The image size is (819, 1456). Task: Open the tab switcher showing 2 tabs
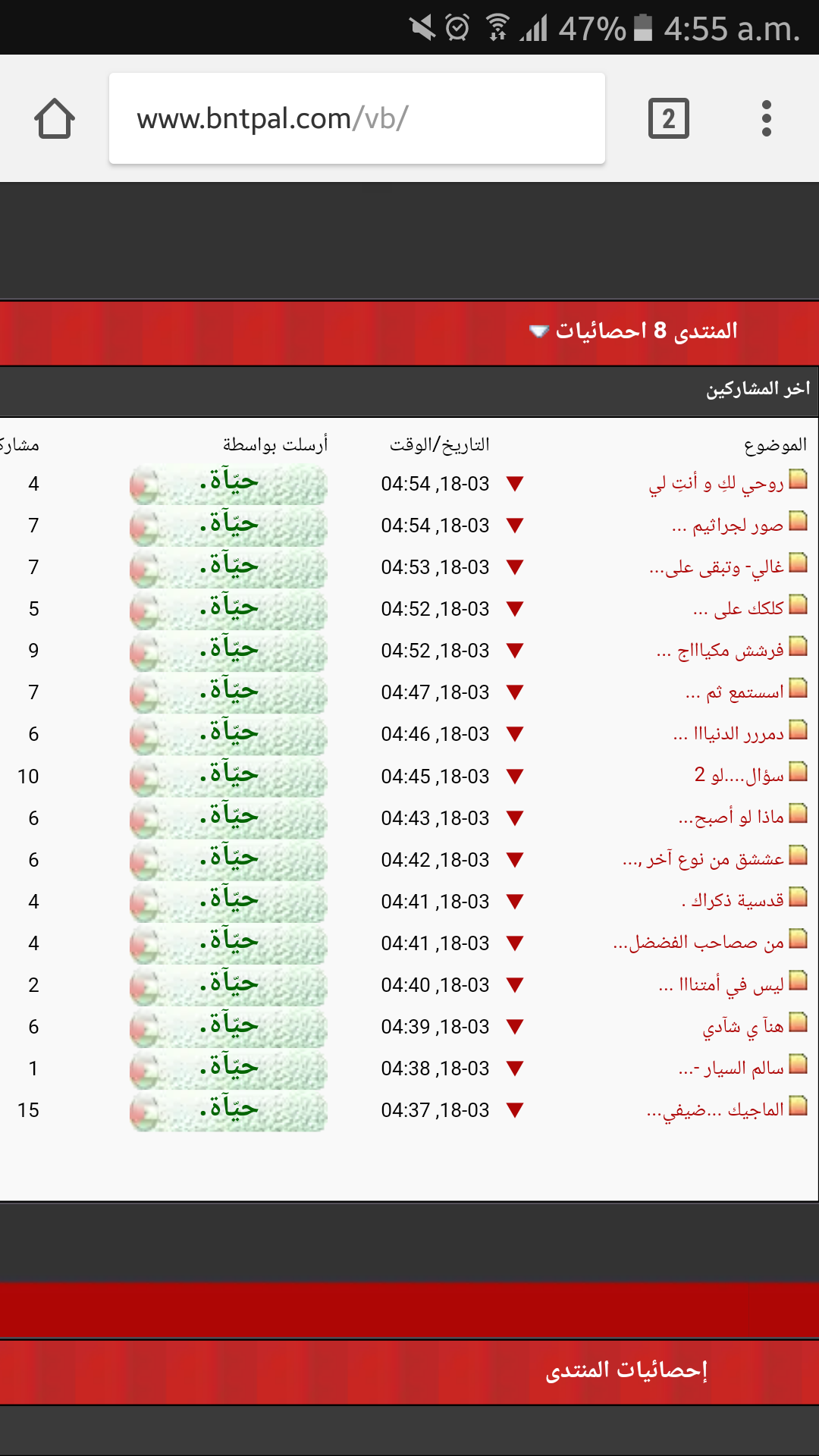[668, 119]
